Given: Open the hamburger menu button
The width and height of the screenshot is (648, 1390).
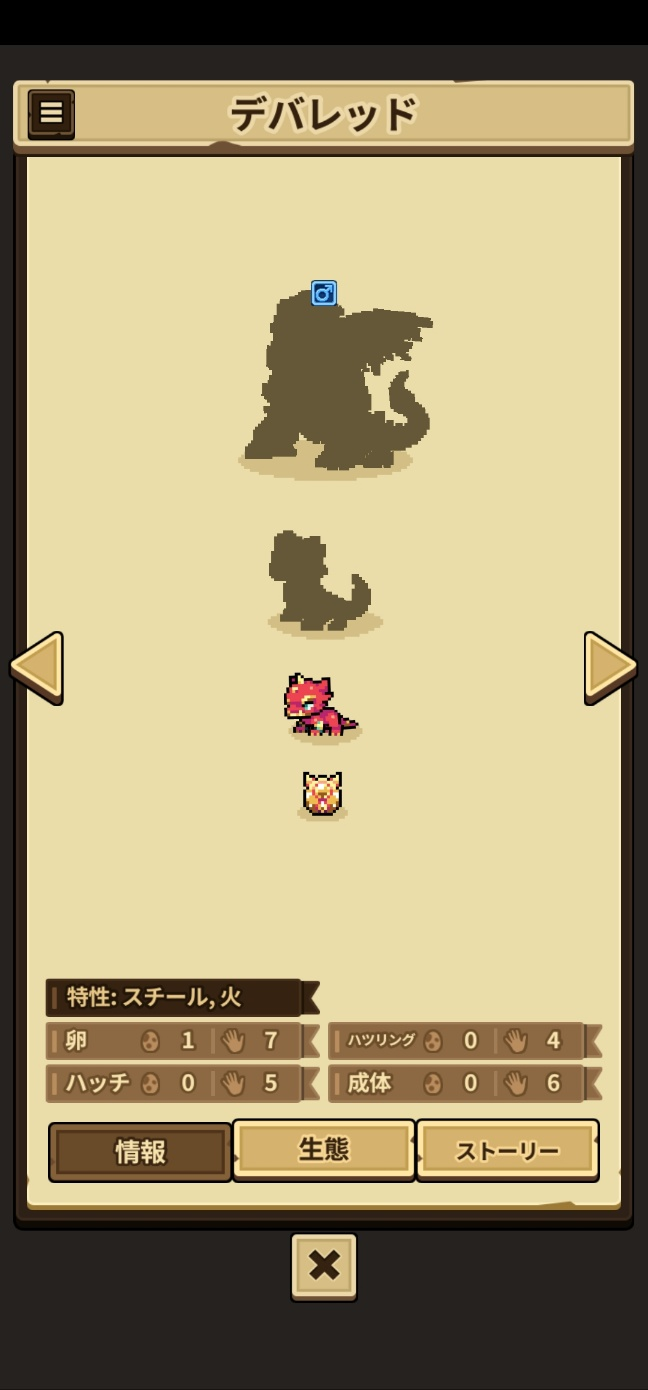Looking at the screenshot, I should click(x=51, y=113).
